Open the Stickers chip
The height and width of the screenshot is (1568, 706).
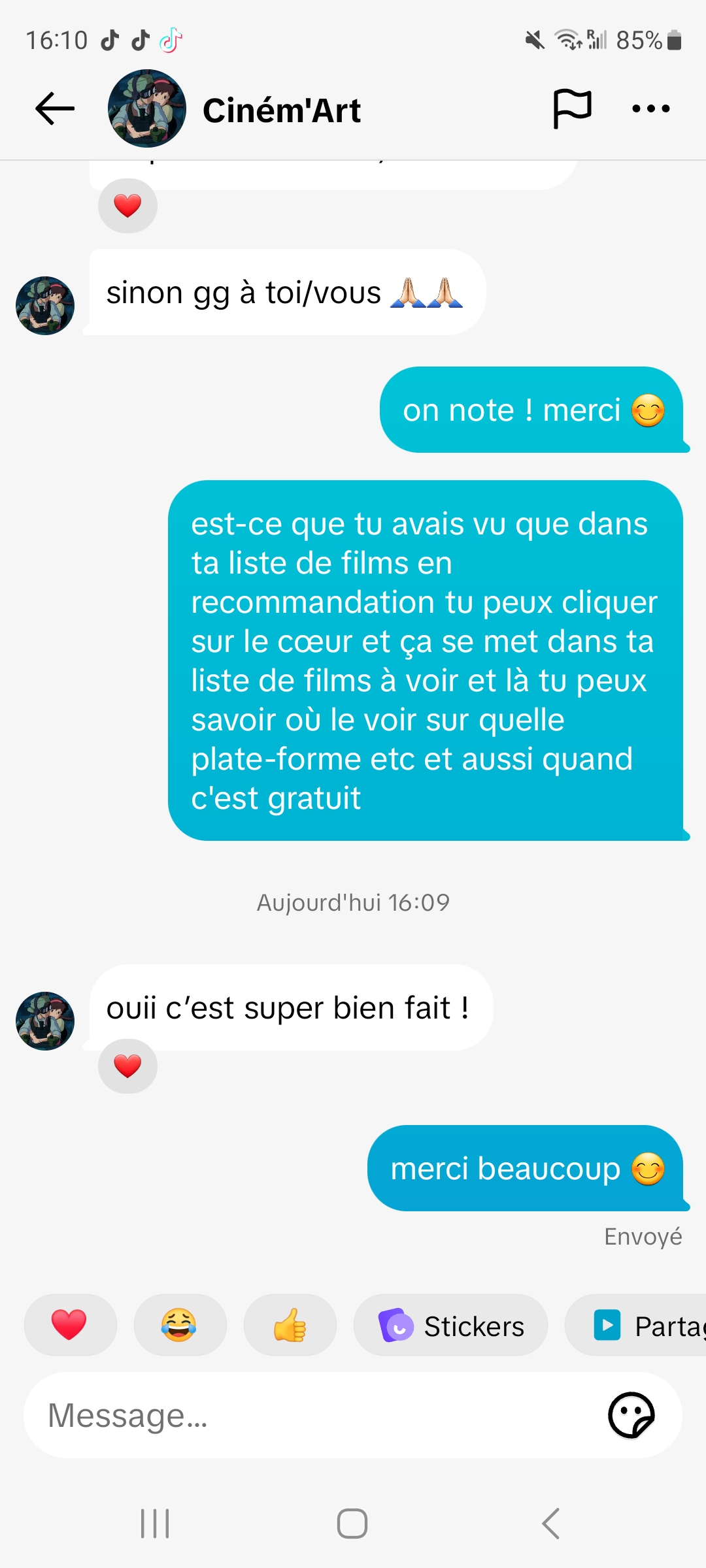pyautogui.click(x=451, y=1325)
